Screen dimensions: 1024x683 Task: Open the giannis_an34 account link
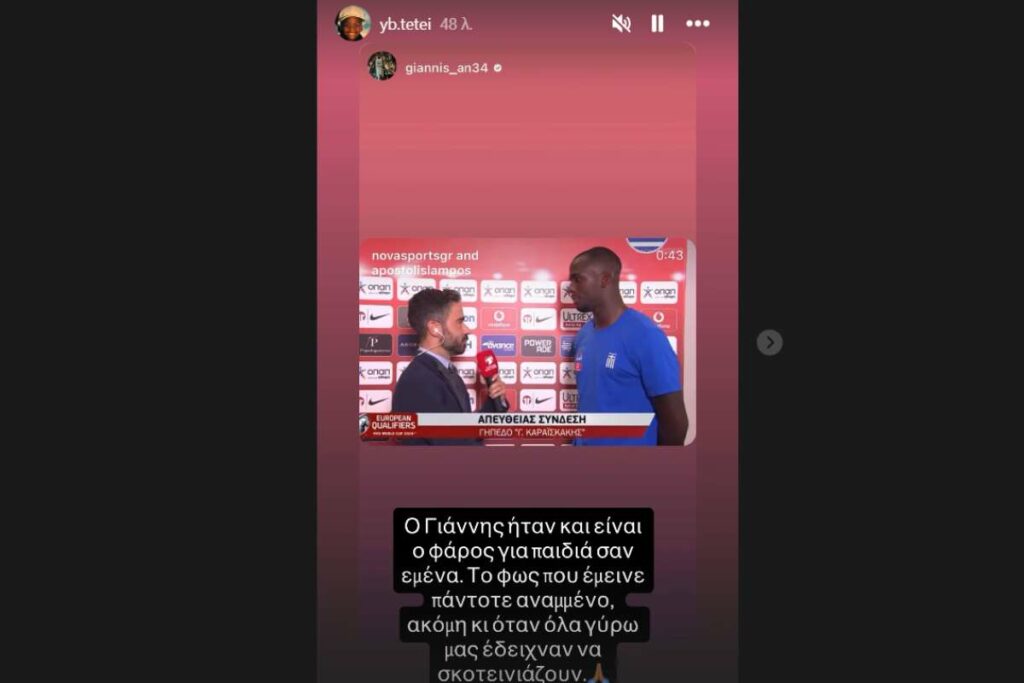(446, 68)
